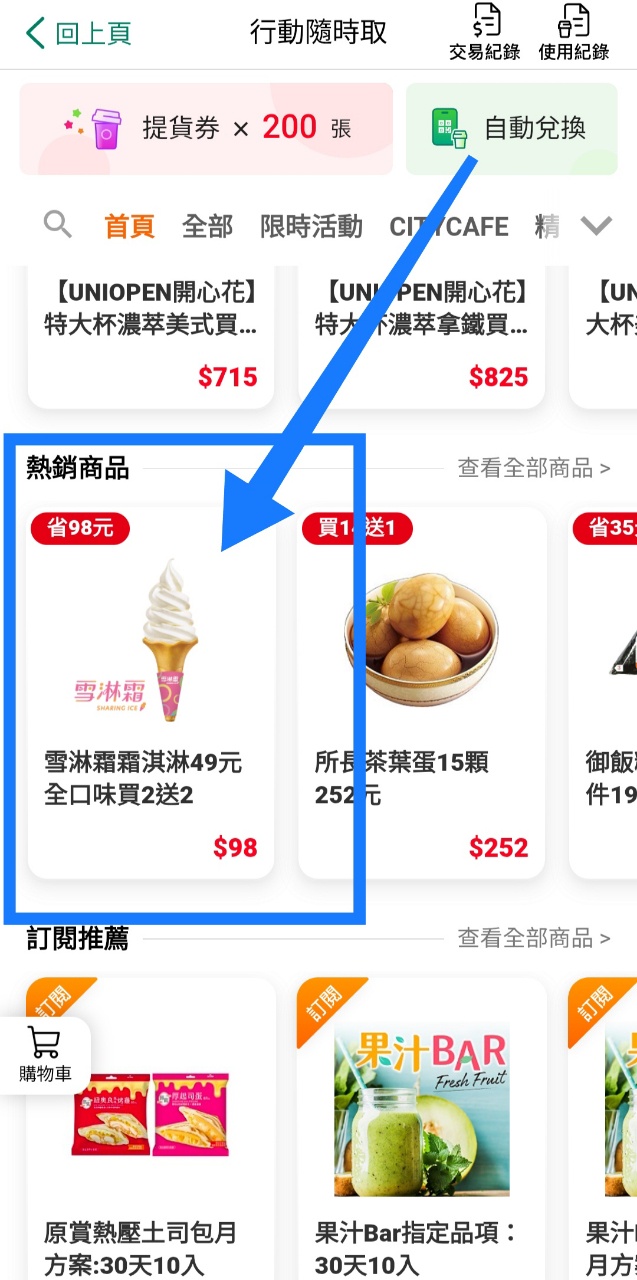Open the 特大杯濃萃美式 $715 card
Viewport: 637px width, 1280px height.
coord(151,335)
